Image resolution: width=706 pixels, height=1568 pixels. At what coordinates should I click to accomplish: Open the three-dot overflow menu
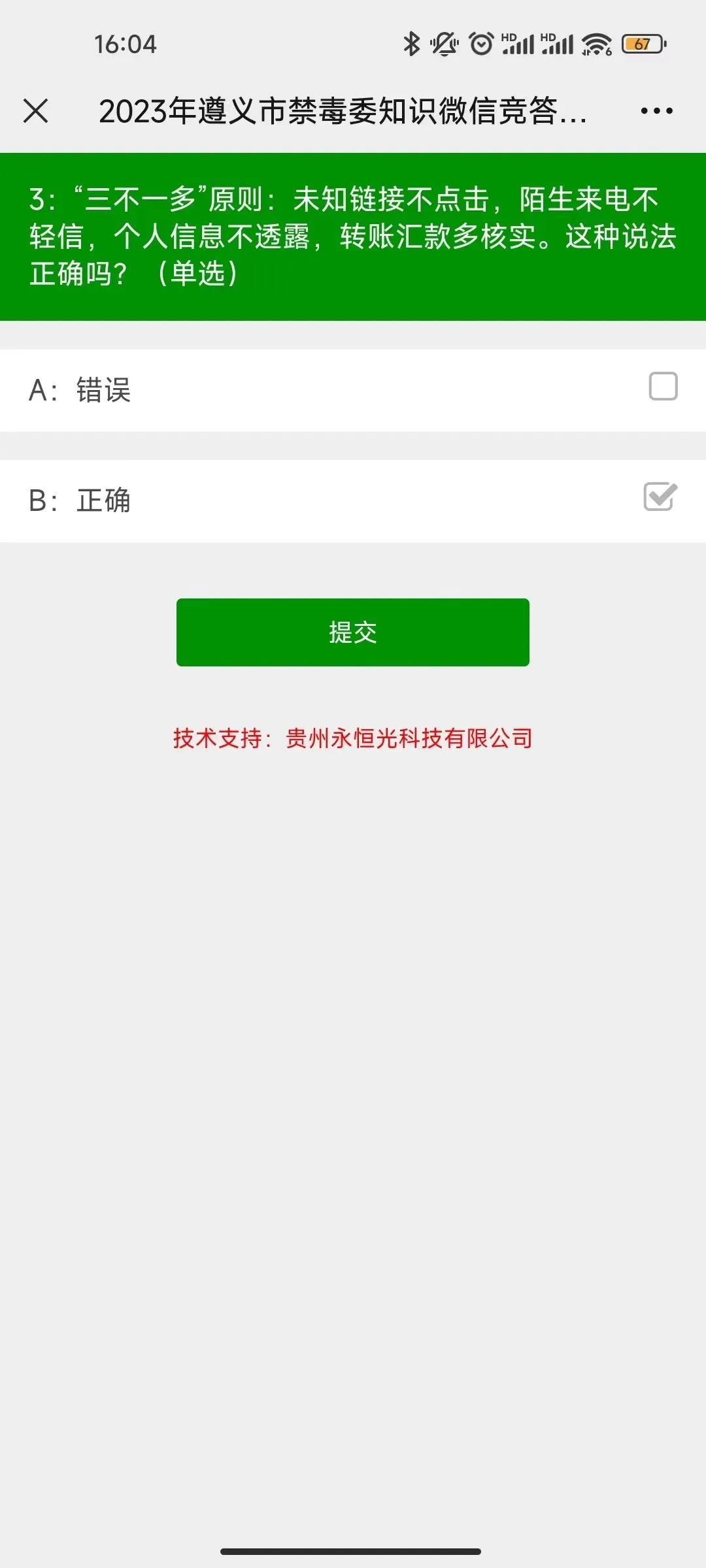tap(656, 111)
